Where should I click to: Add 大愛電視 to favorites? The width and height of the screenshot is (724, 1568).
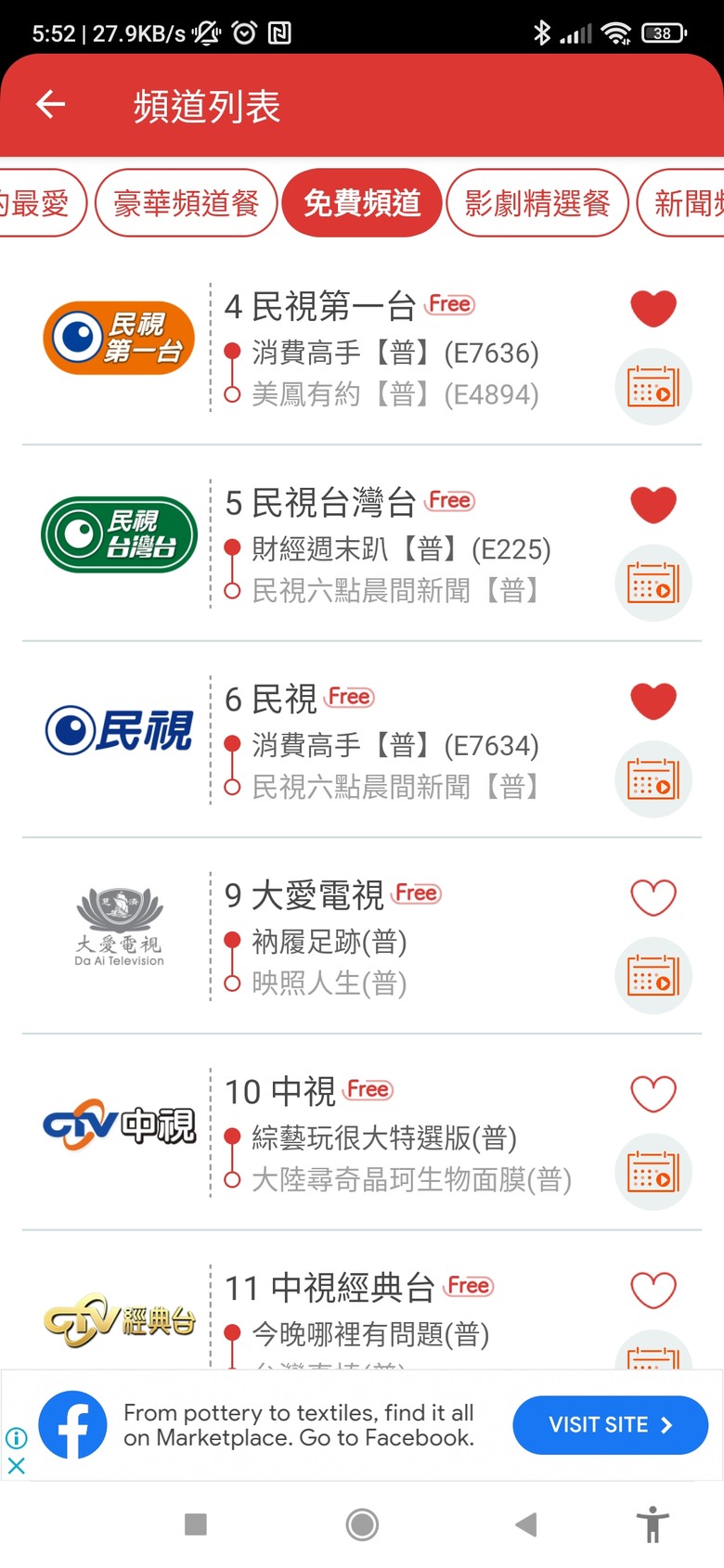pyautogui.click(x=653, y=897)
